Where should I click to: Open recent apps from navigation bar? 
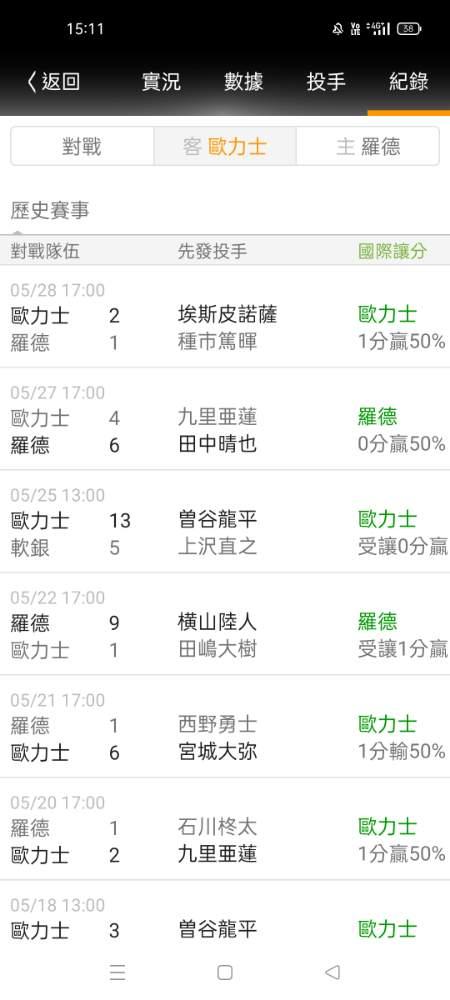coord(117,972)
